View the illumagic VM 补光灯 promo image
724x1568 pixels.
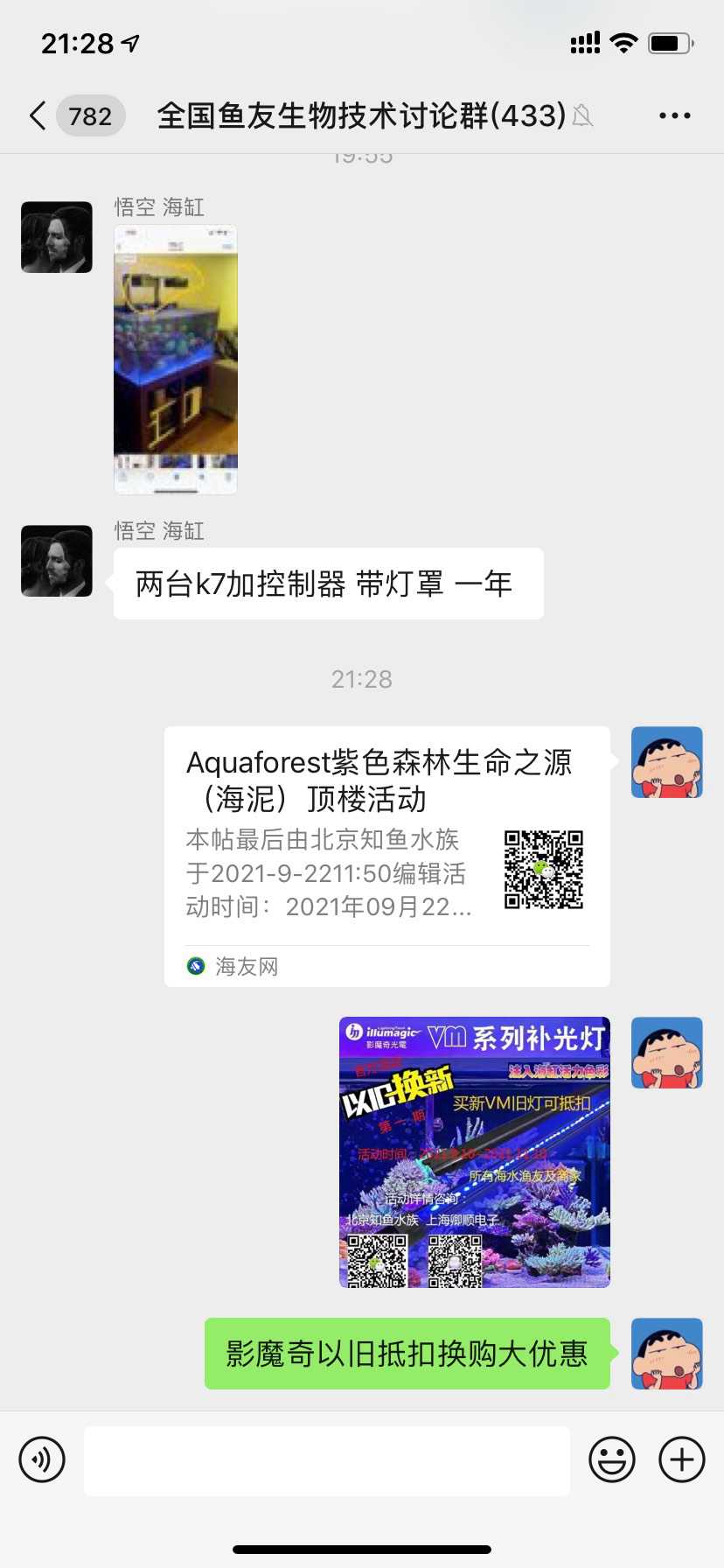point(474,1151)
